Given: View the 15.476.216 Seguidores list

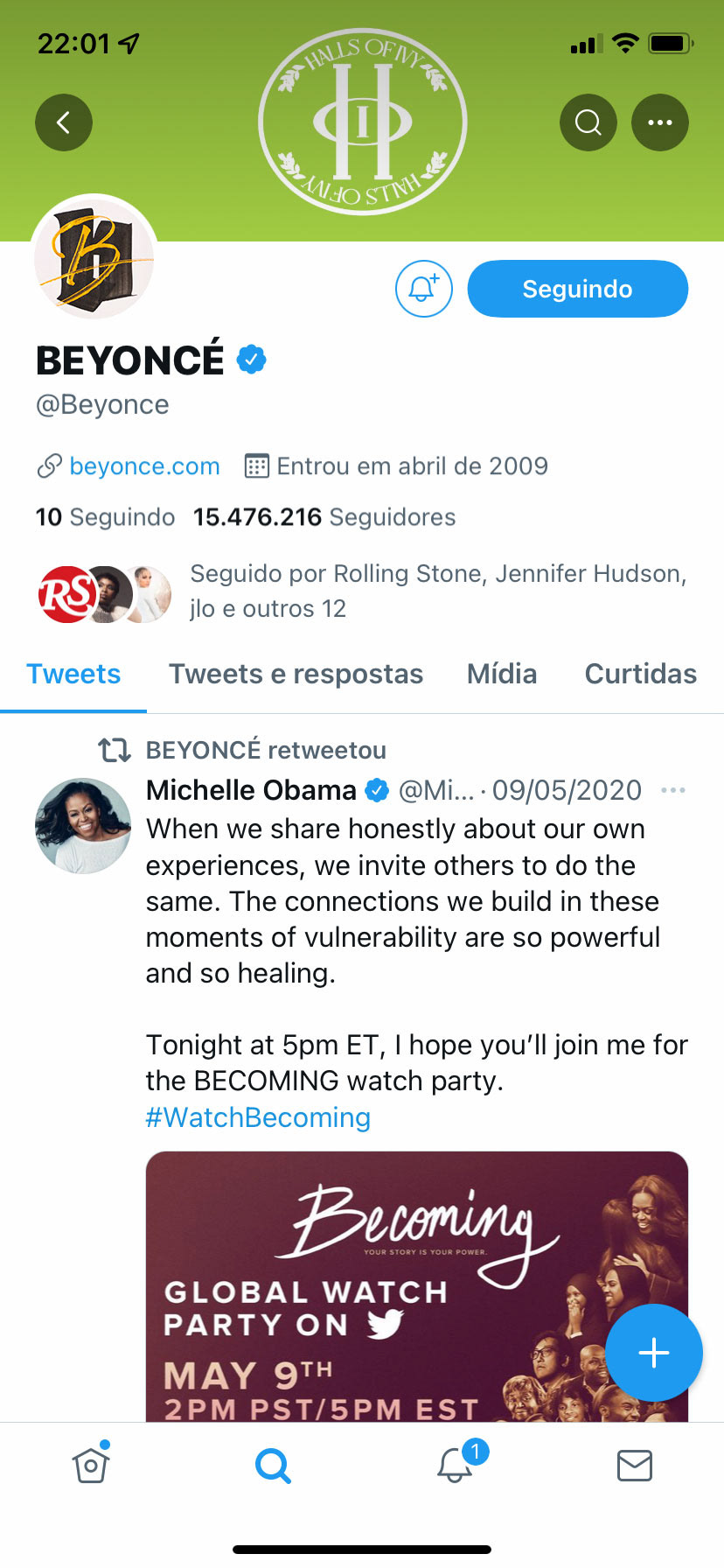Looking at the screenshot, I should click(x=324, y=517).
